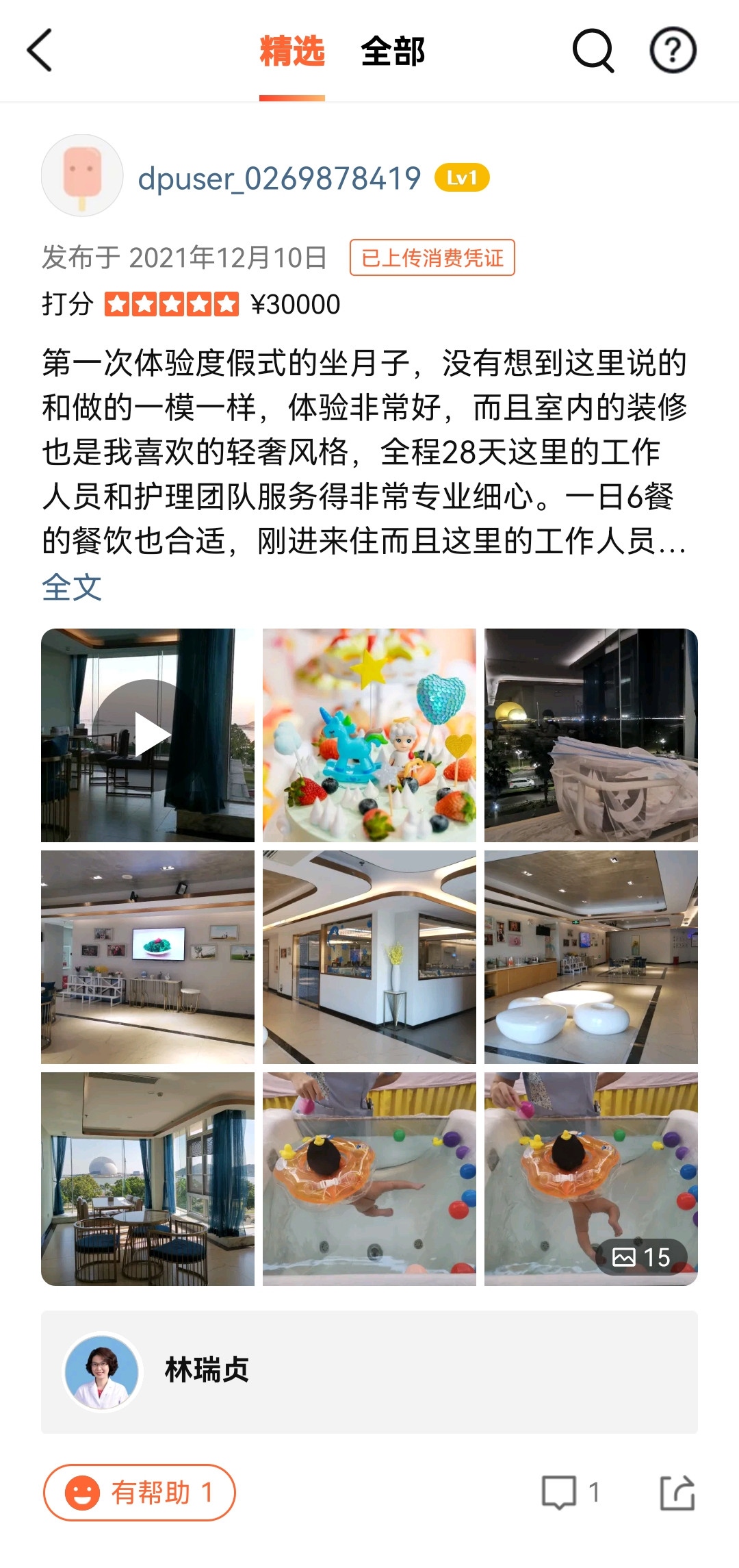Image resolution: width=739 pixels, height=1568 pixels.
Task: View the photo with wall-mounted TV
Action: click(x=148, y=957)
